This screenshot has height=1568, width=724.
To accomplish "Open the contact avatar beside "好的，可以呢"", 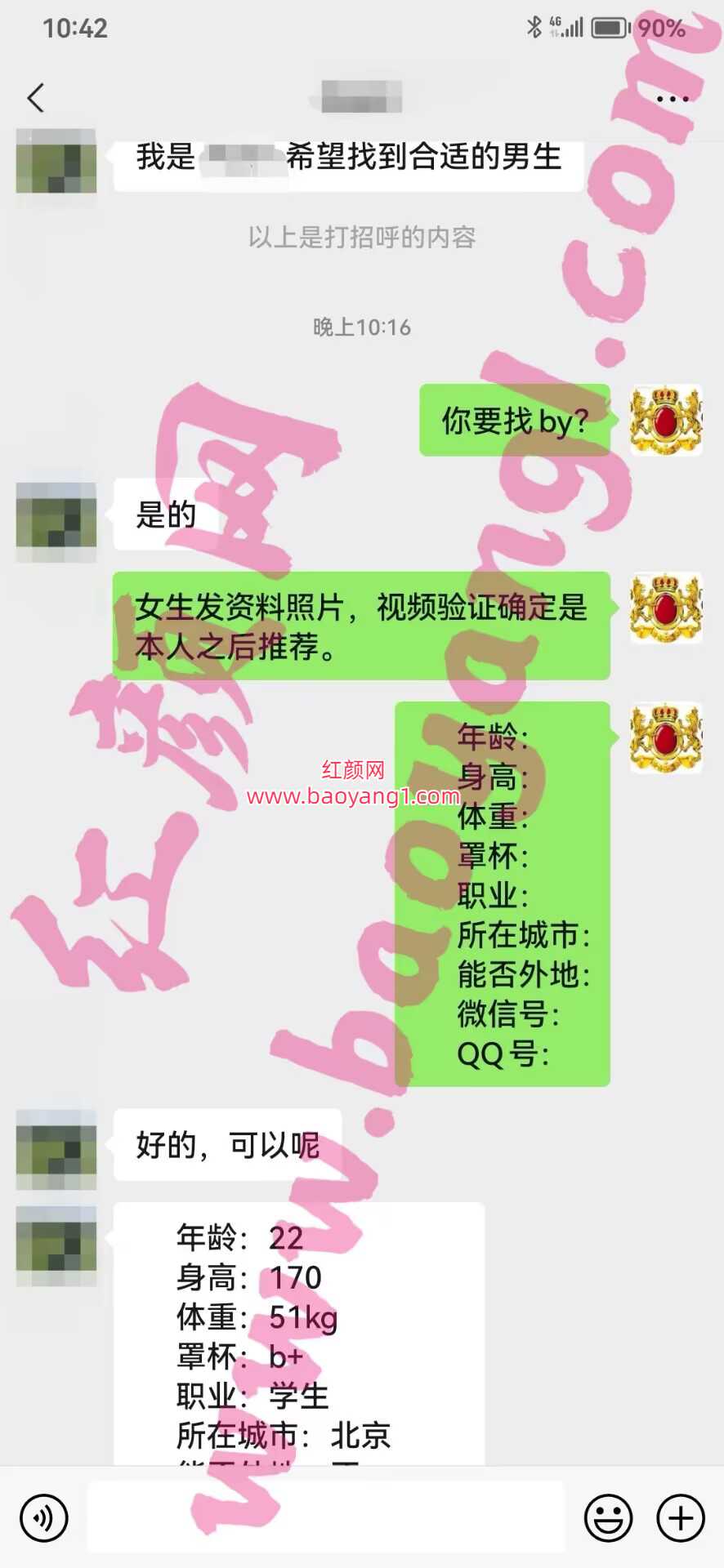I will click(56, 1149).
